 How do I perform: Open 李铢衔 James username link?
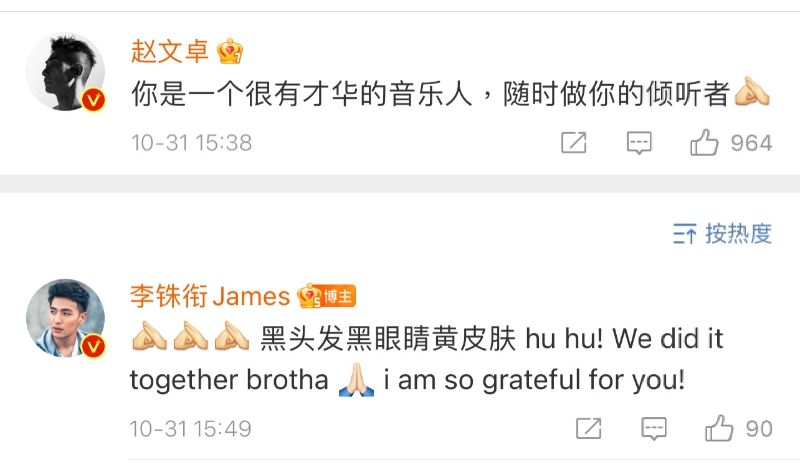(x=209, y=296)
